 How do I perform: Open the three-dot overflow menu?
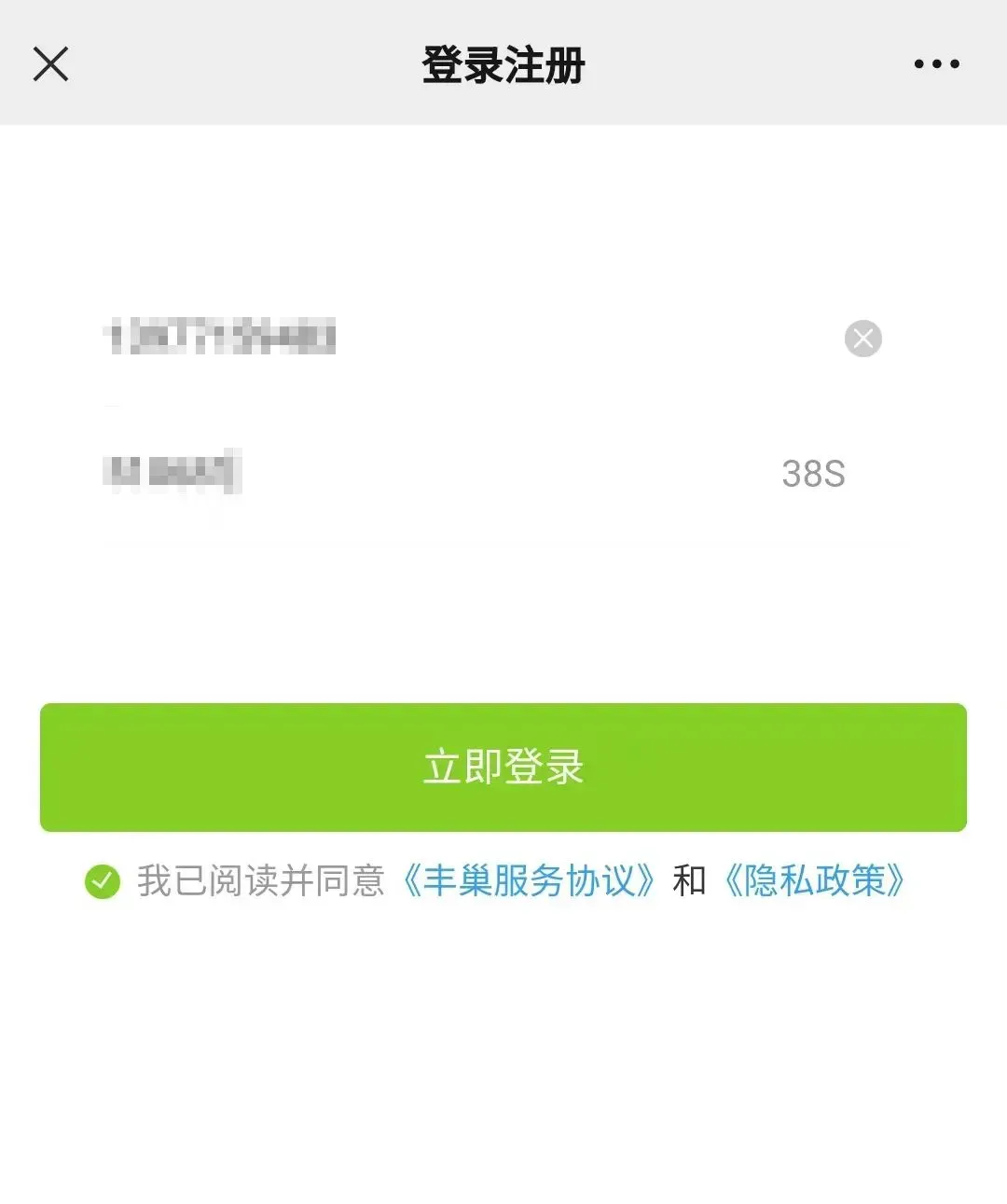936,64
